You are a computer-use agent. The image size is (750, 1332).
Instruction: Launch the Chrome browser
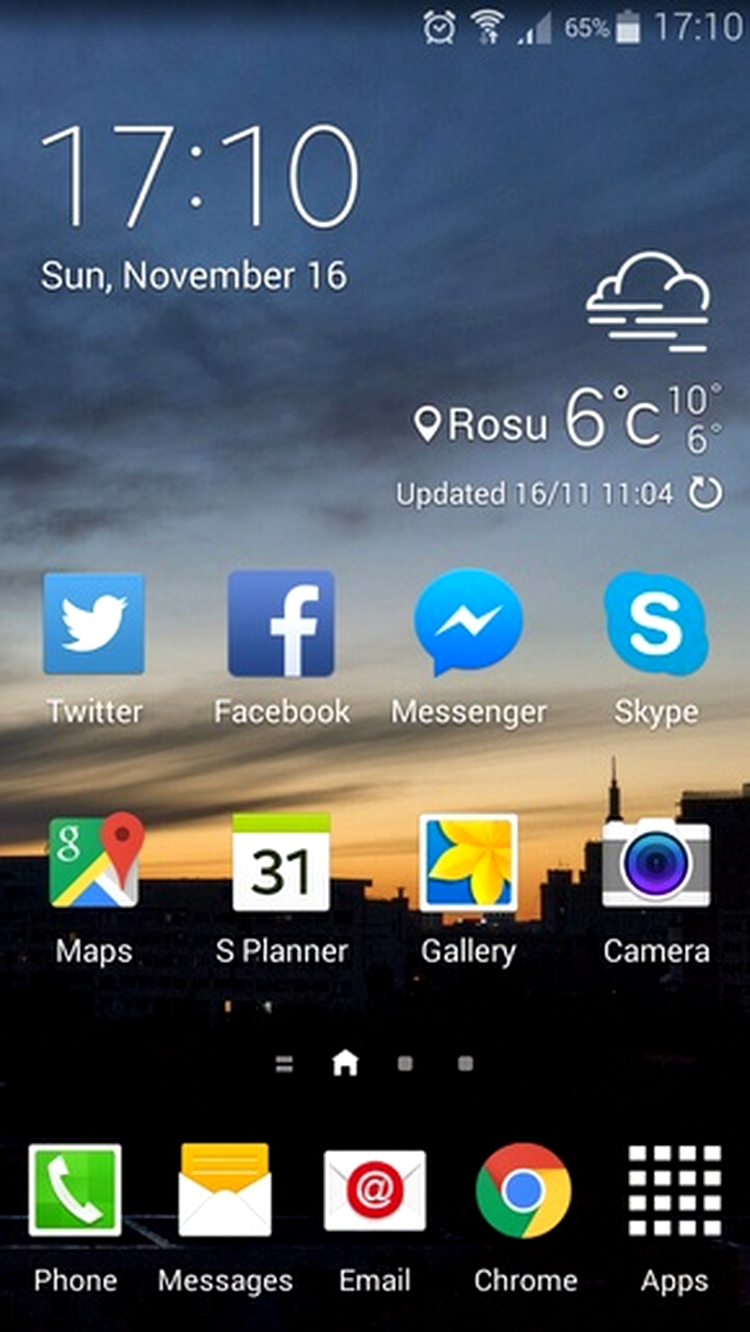point(524,1191)
